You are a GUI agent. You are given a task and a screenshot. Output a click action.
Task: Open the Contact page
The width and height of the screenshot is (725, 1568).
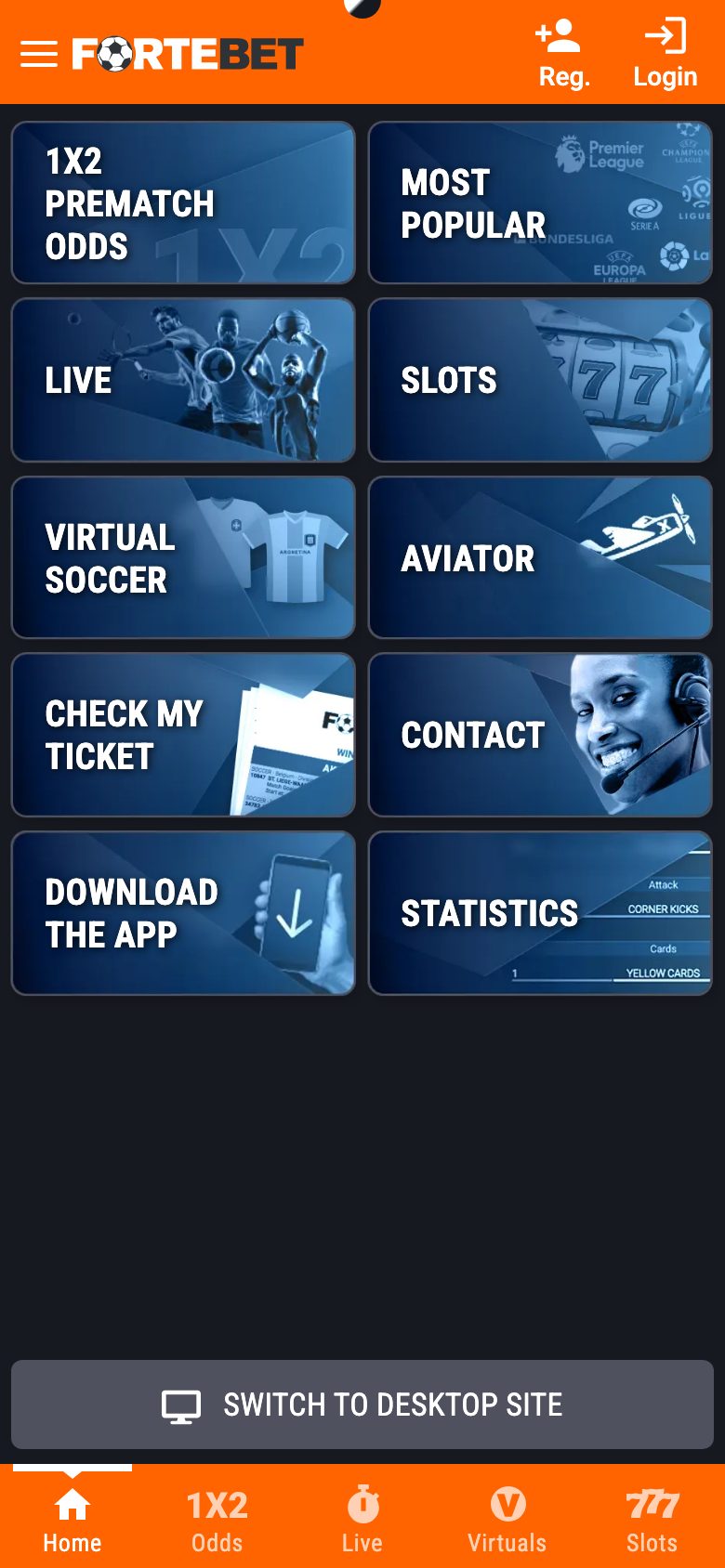(x=540, y=735)
